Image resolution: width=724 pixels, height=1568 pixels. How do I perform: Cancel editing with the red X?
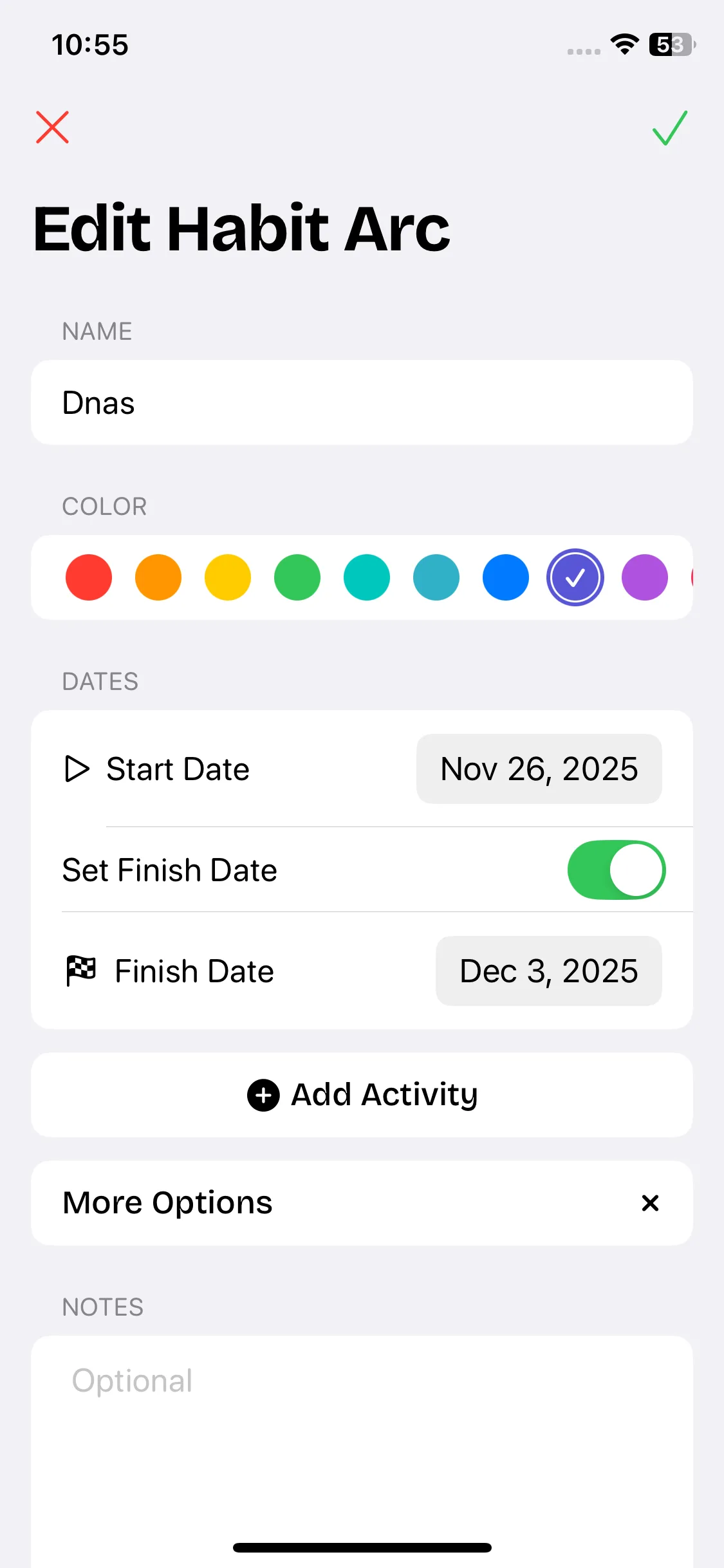click(52, 127)
